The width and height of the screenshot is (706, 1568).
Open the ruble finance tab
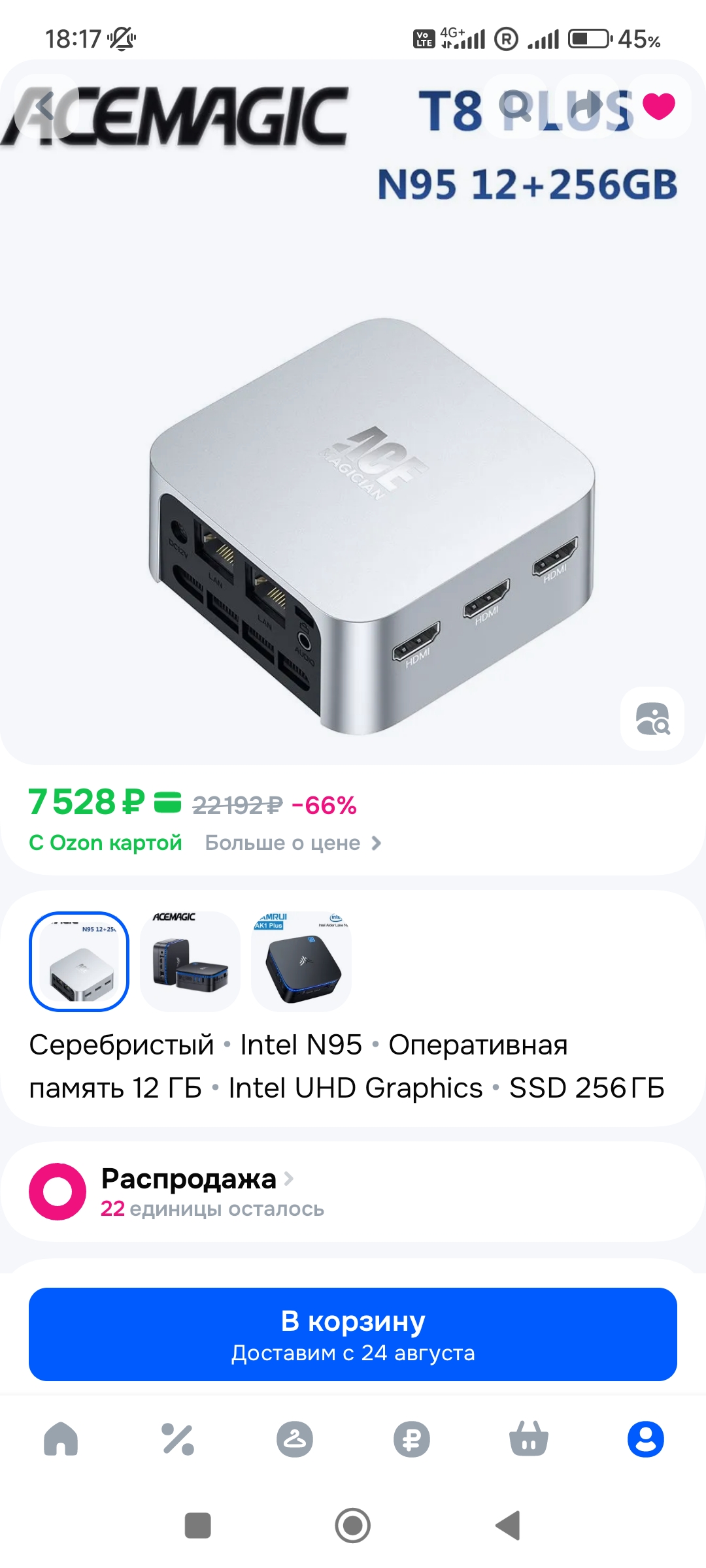point(412,1439)
